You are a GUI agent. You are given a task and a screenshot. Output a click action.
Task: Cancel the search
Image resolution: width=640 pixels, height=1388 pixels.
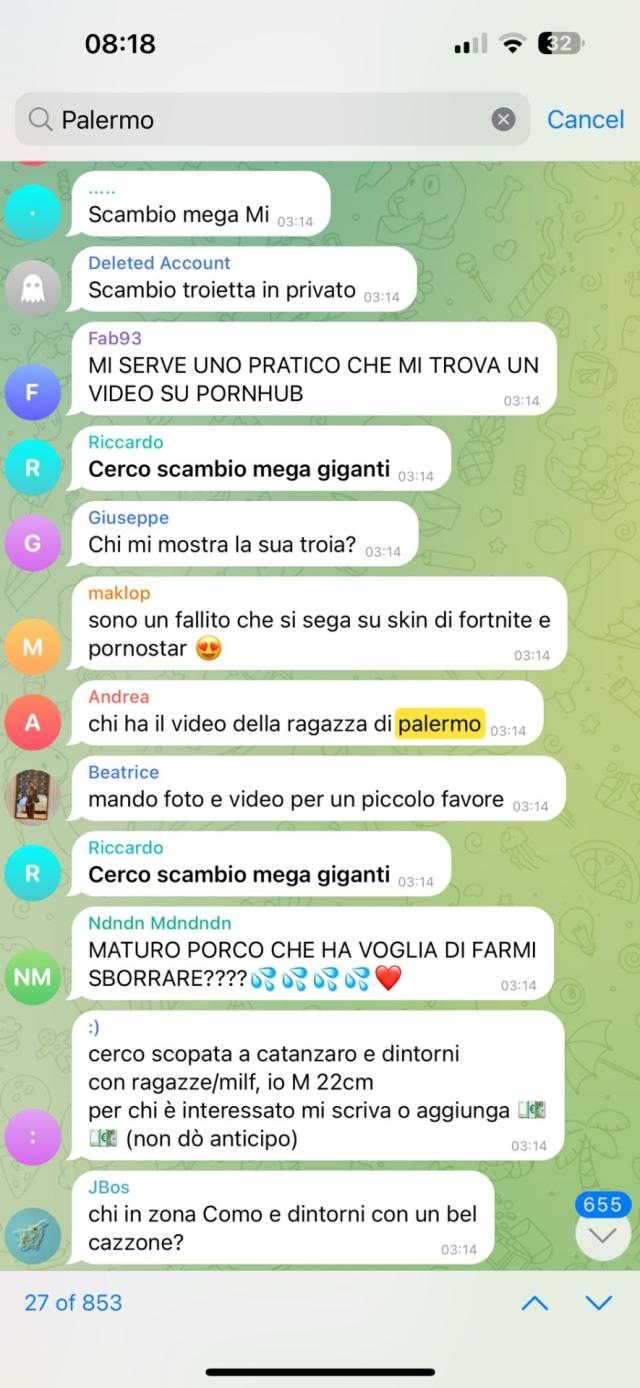coord(585,120)
